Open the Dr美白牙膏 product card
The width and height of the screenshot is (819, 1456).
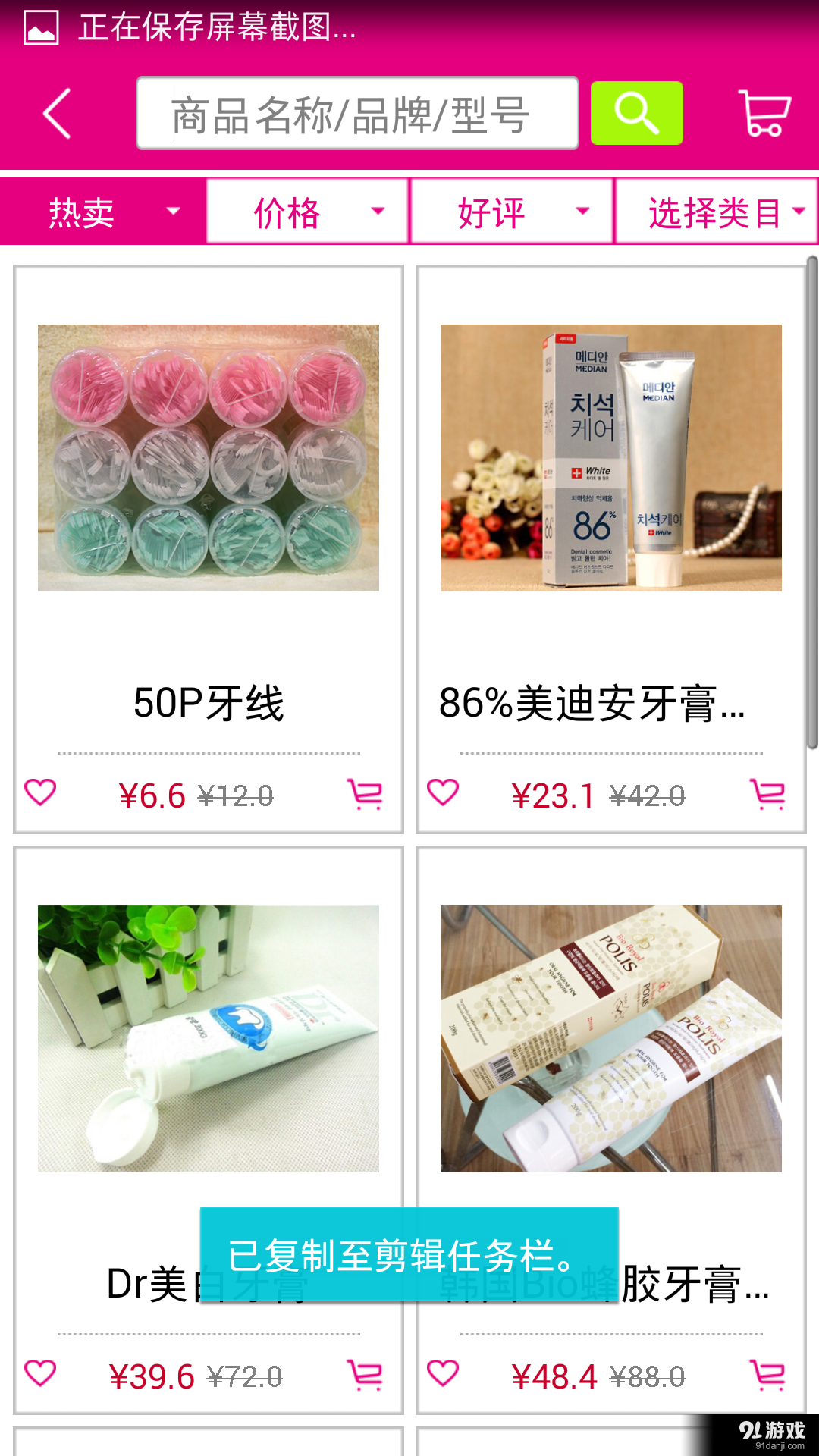tap(209, 1039)
